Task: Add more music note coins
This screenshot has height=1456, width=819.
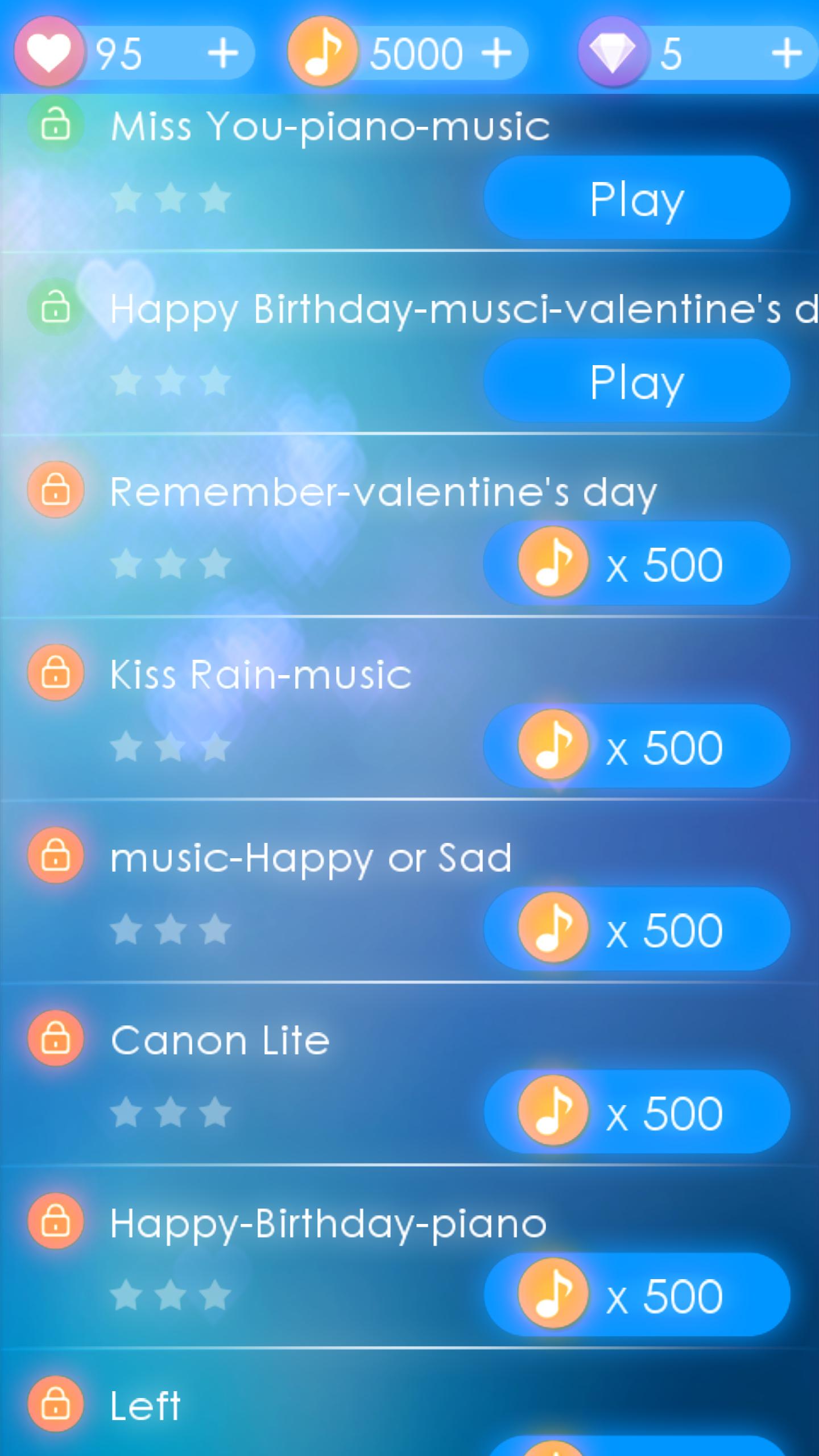Action: point(496,54)
